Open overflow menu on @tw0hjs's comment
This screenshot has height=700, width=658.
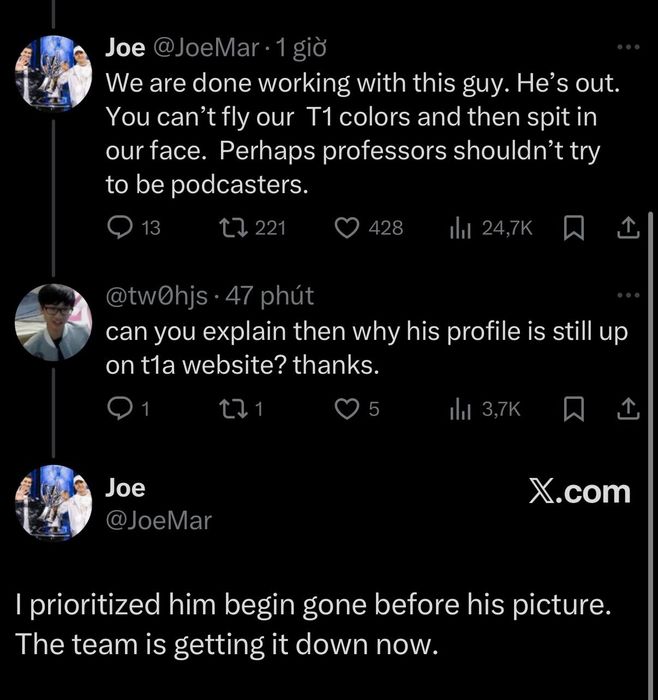pyautogui.click(x=627, y=295)
